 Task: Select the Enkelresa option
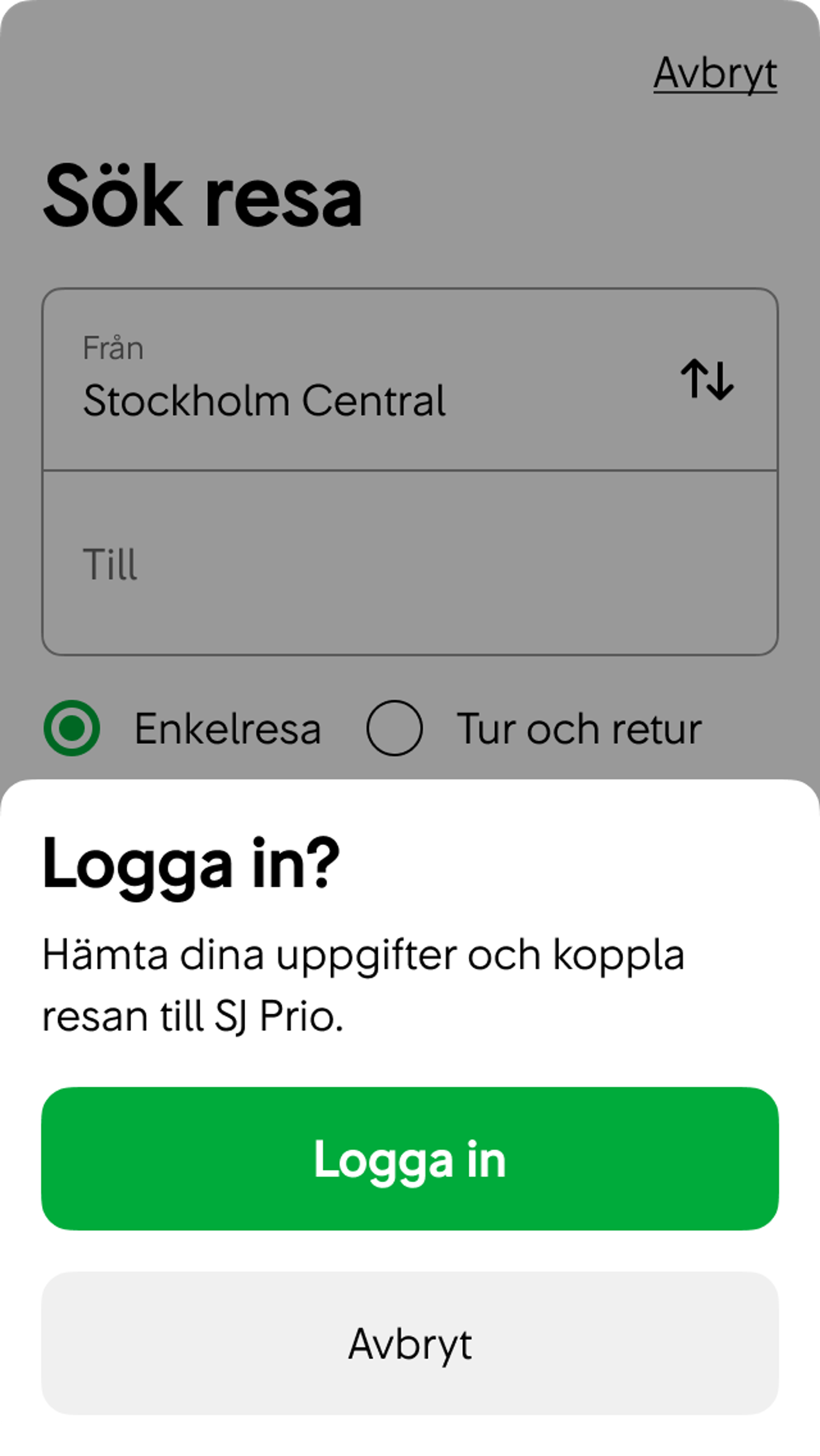tap(72, 728)
